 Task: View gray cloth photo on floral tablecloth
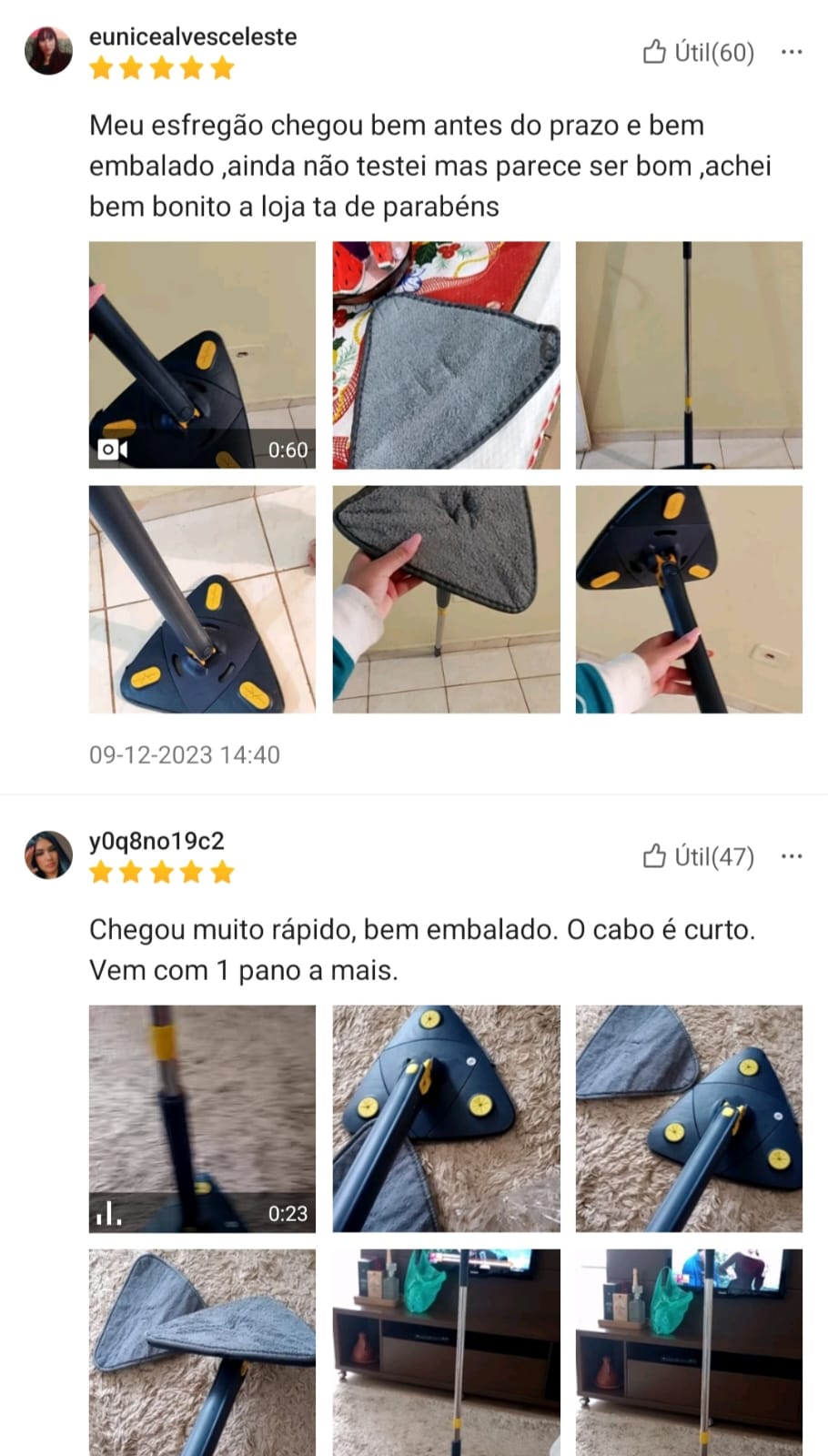(x=446, y=355)
